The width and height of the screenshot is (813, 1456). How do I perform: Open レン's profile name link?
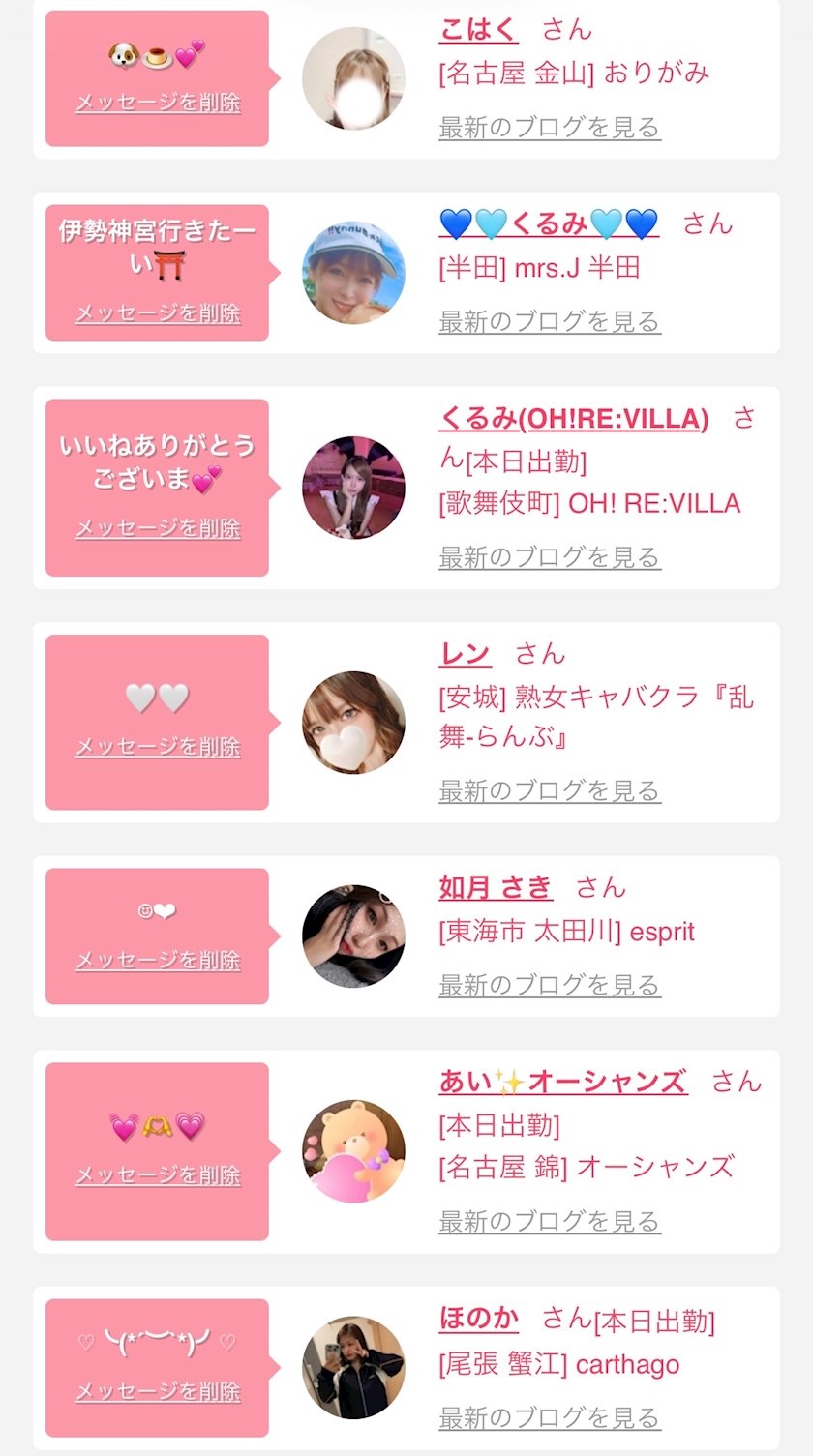[x=465, y=654]
